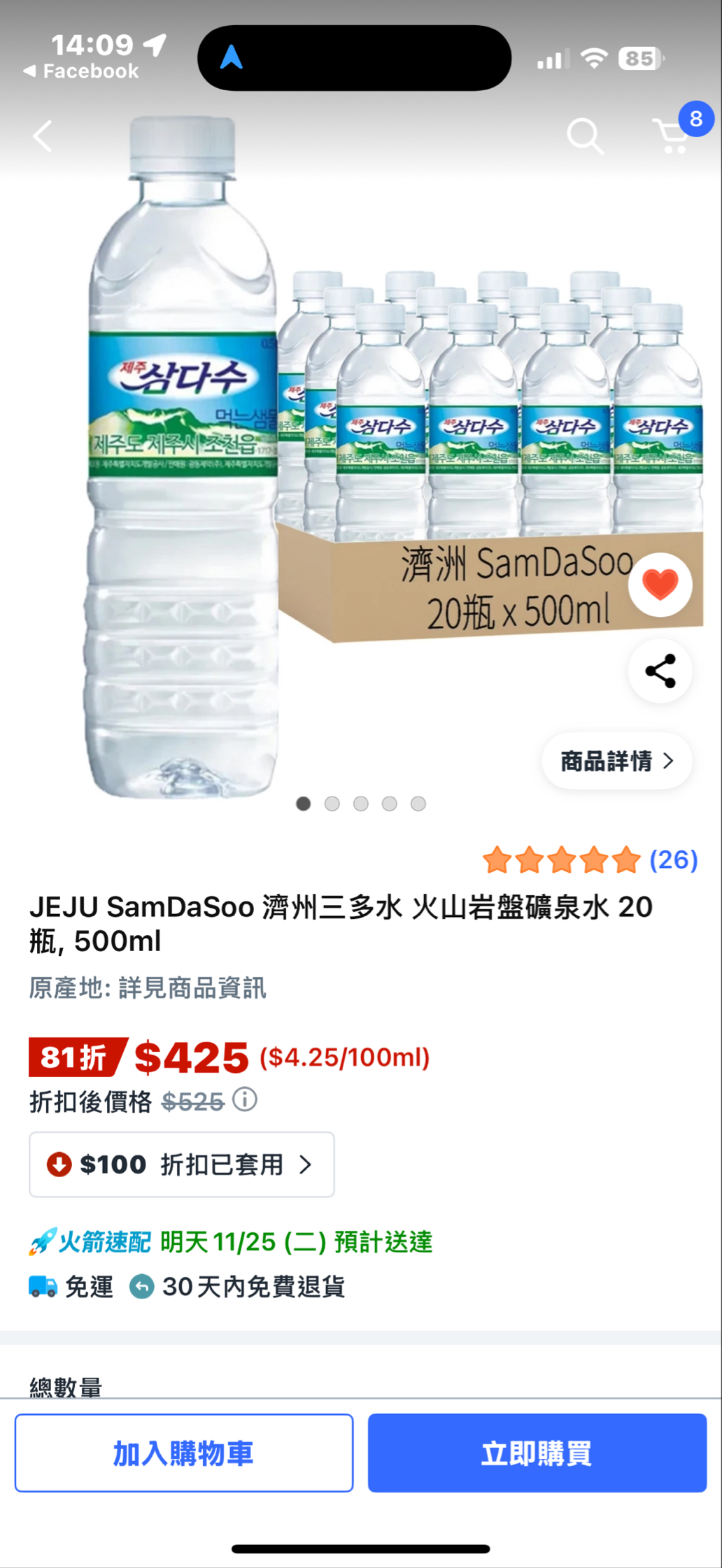This screenshot has height=1568, width=722.
Task: Open the $100 折扣已套用 discount details
Action: pyautogui.click(x=182, y=1164)
